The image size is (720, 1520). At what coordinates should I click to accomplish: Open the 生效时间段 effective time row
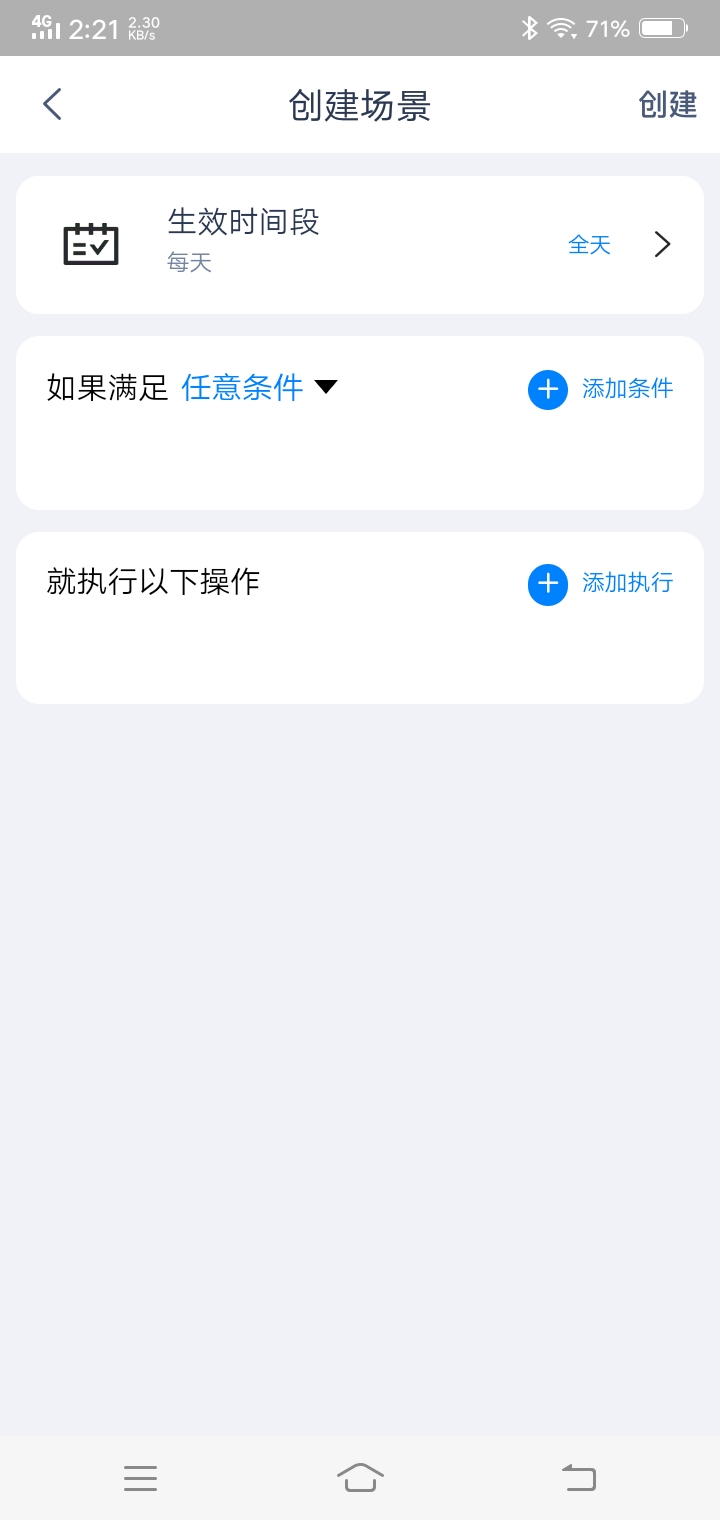[x=360, y=245]
